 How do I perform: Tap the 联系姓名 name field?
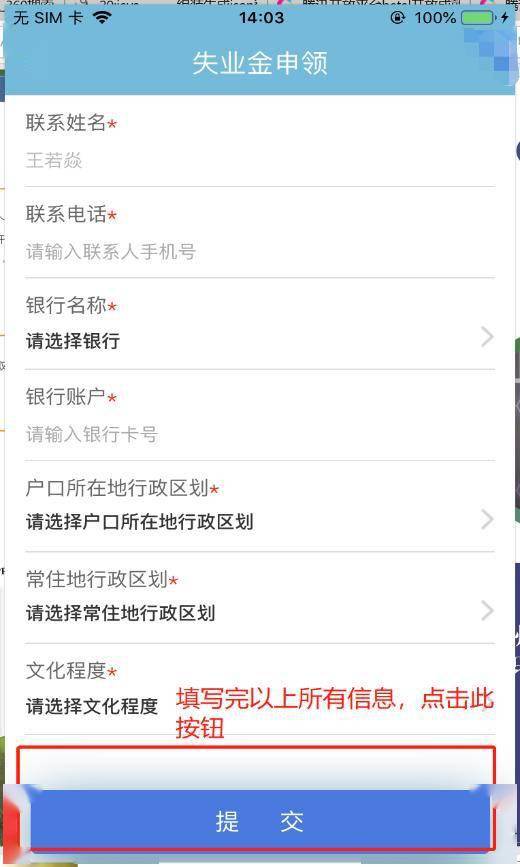point(259,161)
